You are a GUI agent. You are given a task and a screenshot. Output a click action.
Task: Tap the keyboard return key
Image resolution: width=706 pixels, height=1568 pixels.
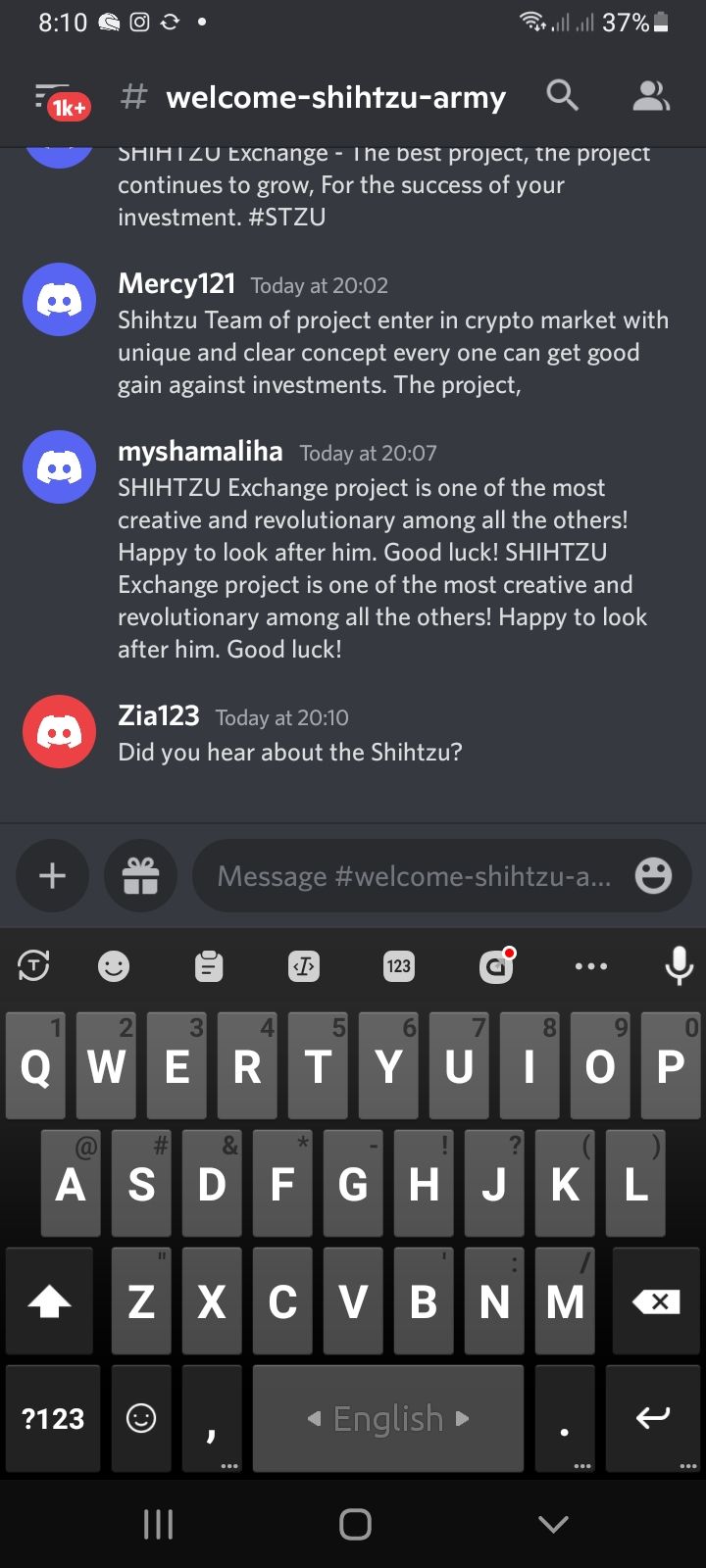click(x=652, y=1418)
